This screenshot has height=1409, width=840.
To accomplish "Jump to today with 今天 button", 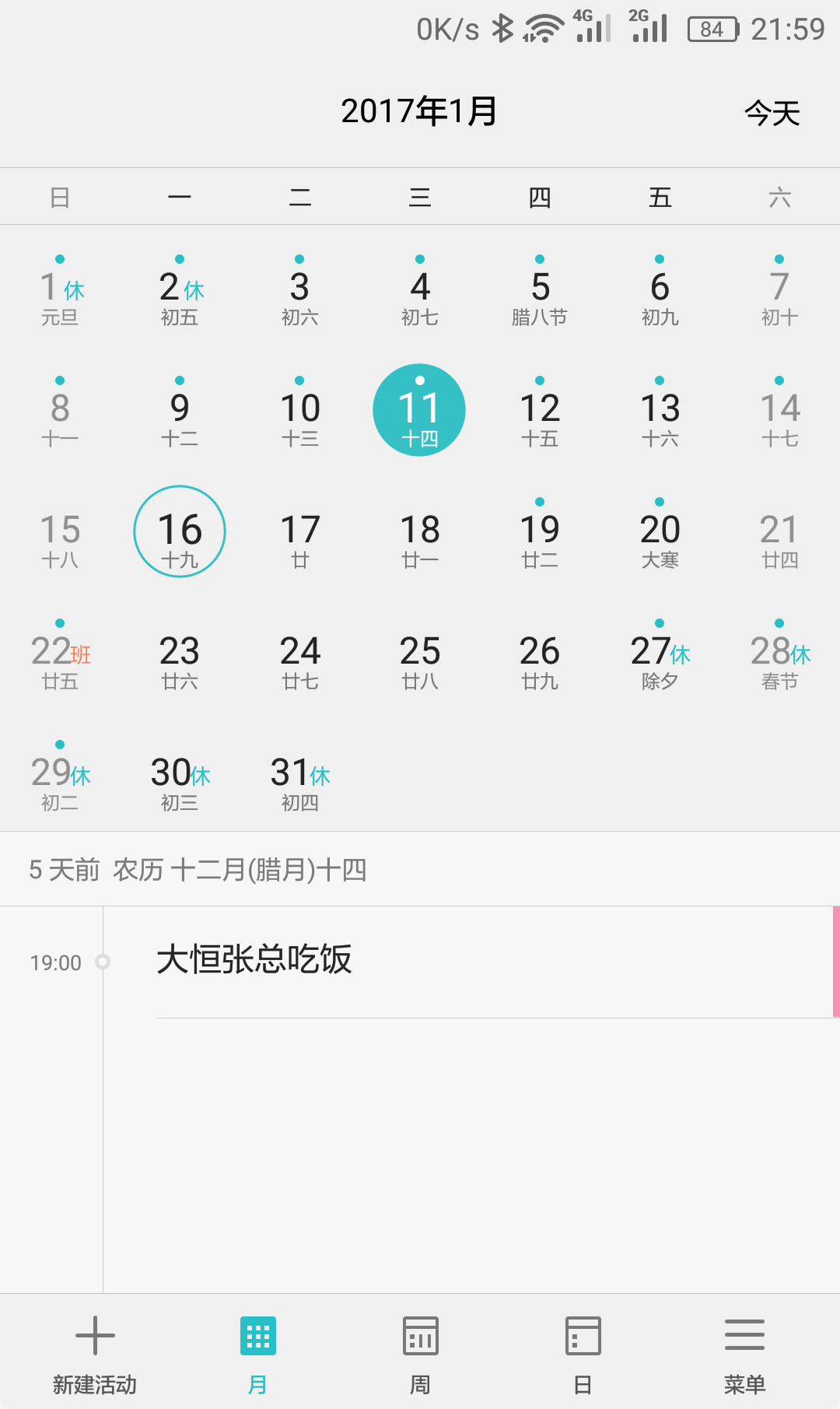I will pos(772,114).
